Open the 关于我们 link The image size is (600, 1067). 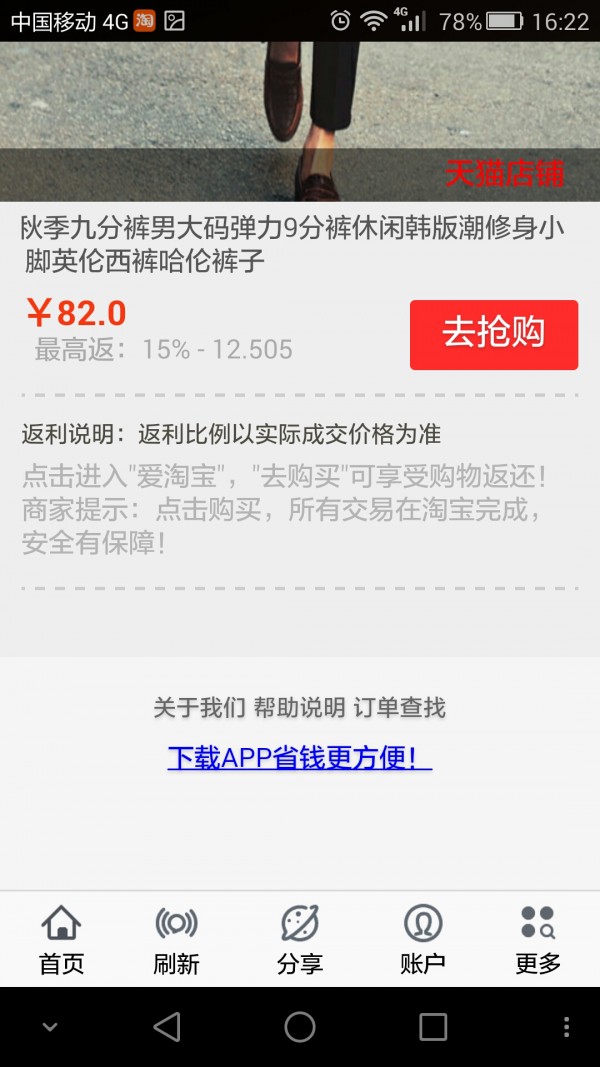199,708
